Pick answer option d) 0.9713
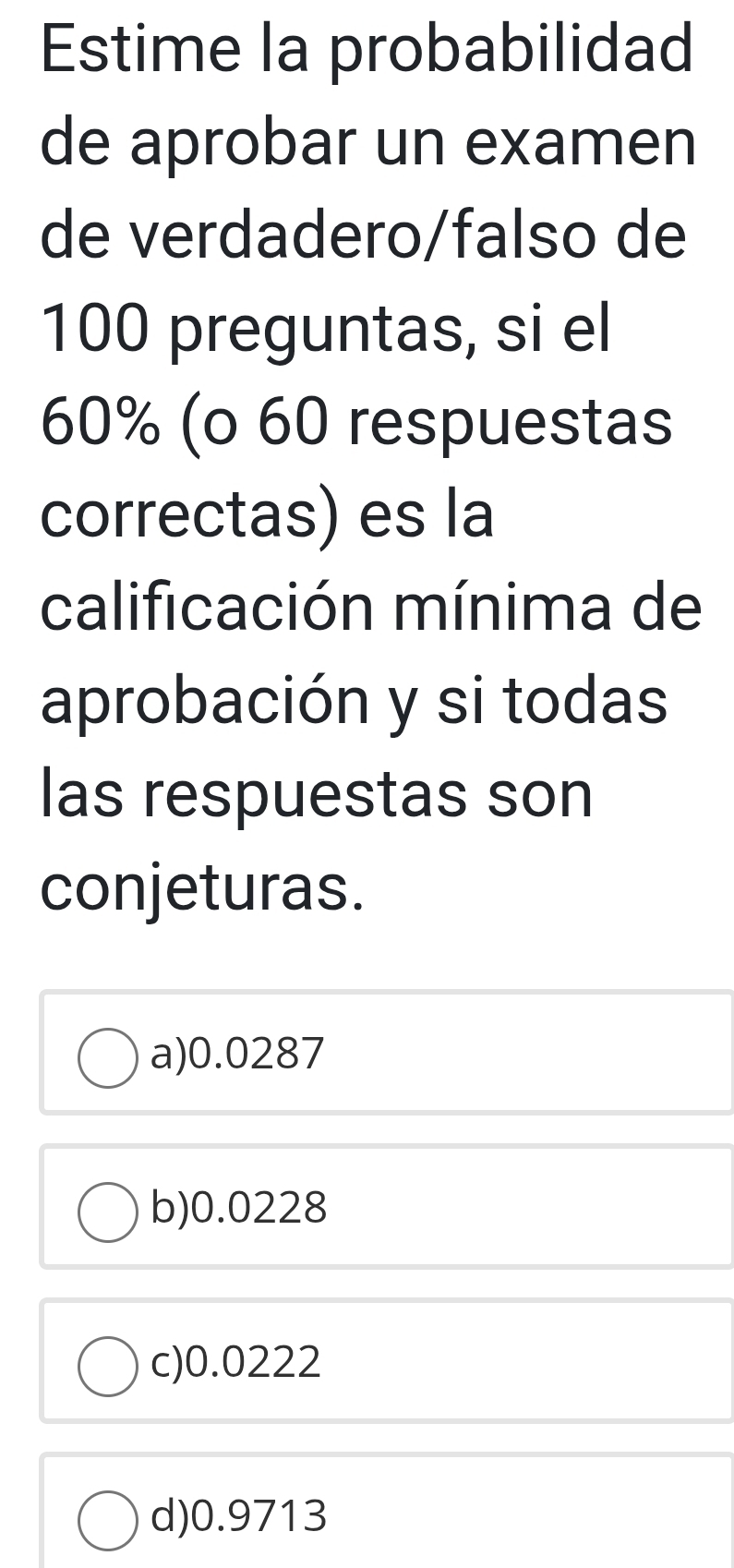The width and height of the screenshot is (734, 1568). pos(107,1519)
